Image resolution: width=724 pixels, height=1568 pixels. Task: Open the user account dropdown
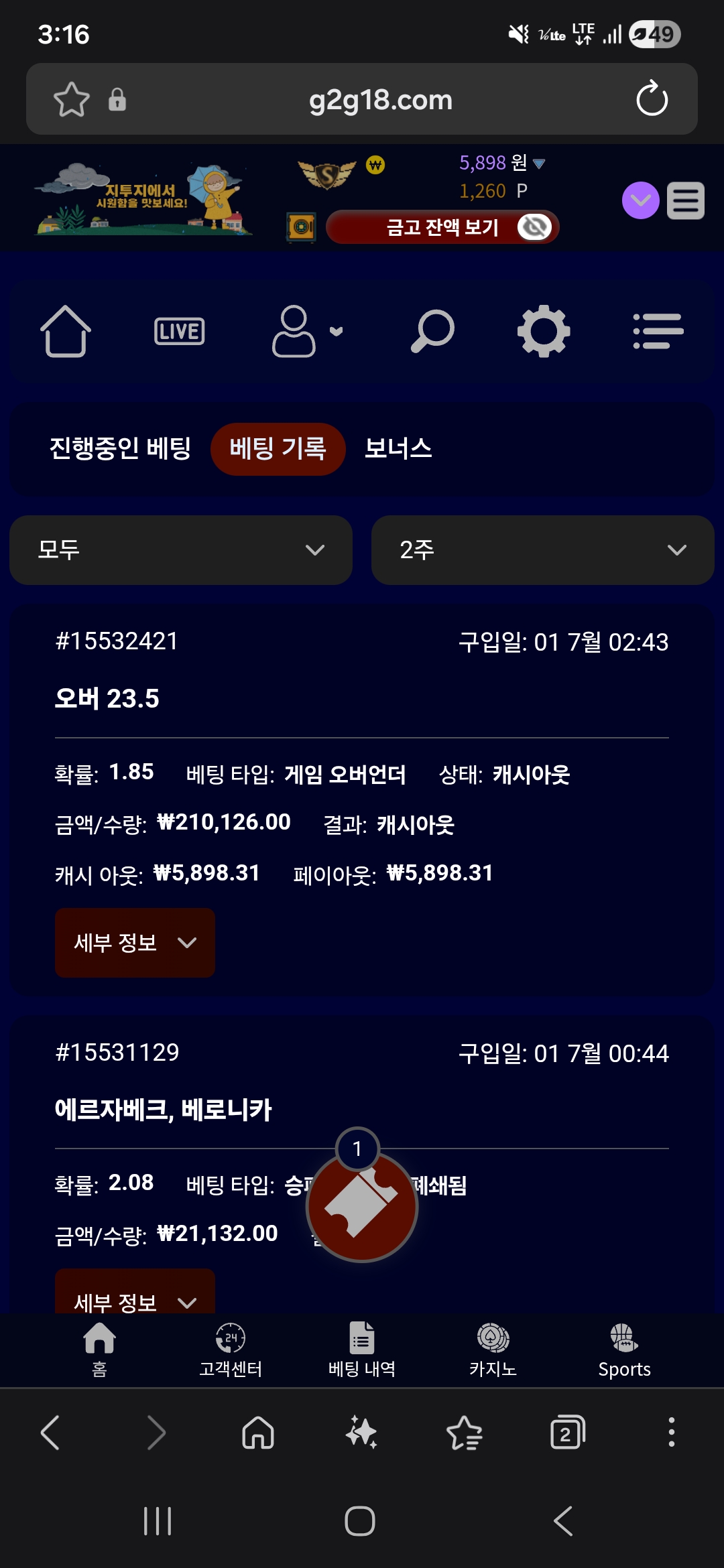307,331
